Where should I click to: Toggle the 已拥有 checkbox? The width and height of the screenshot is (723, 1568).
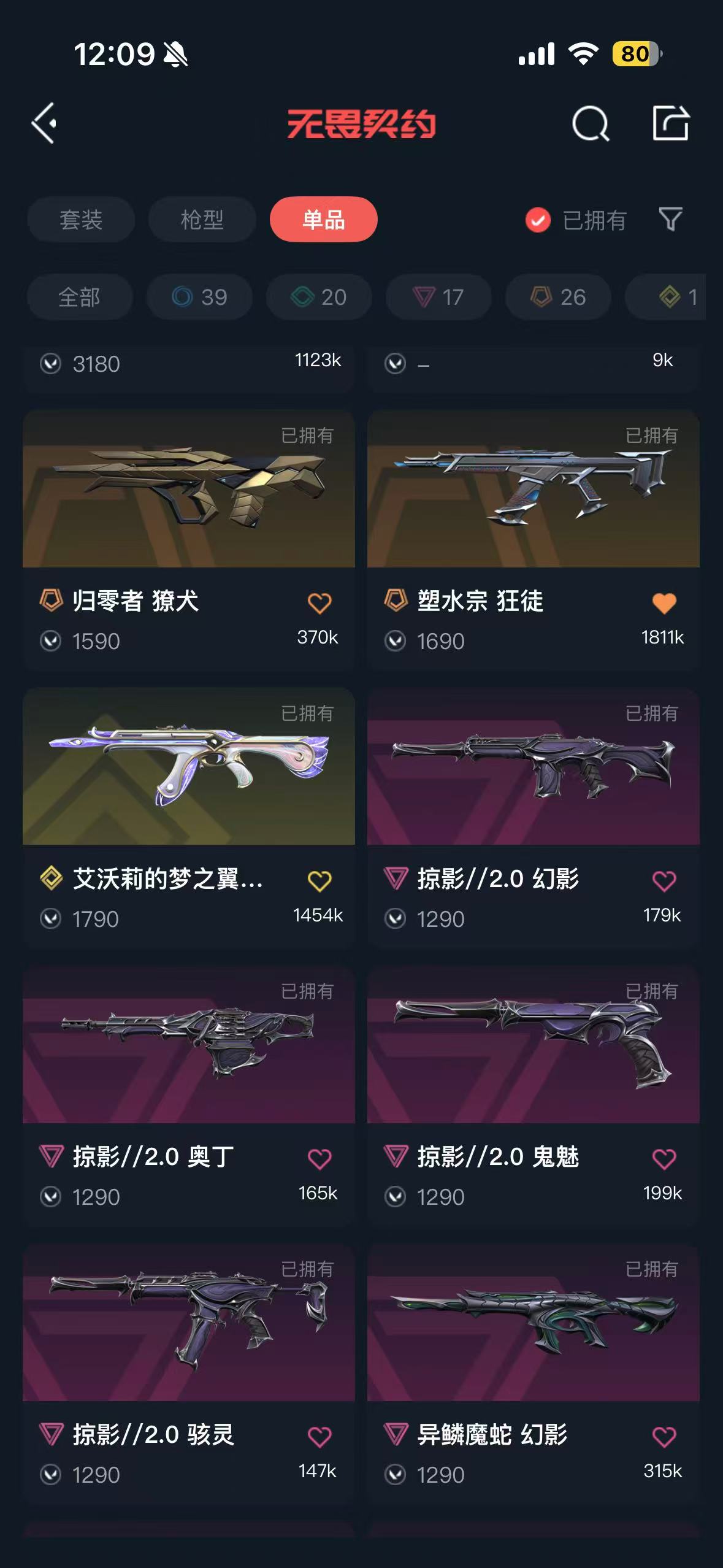[x=538, y=220]
